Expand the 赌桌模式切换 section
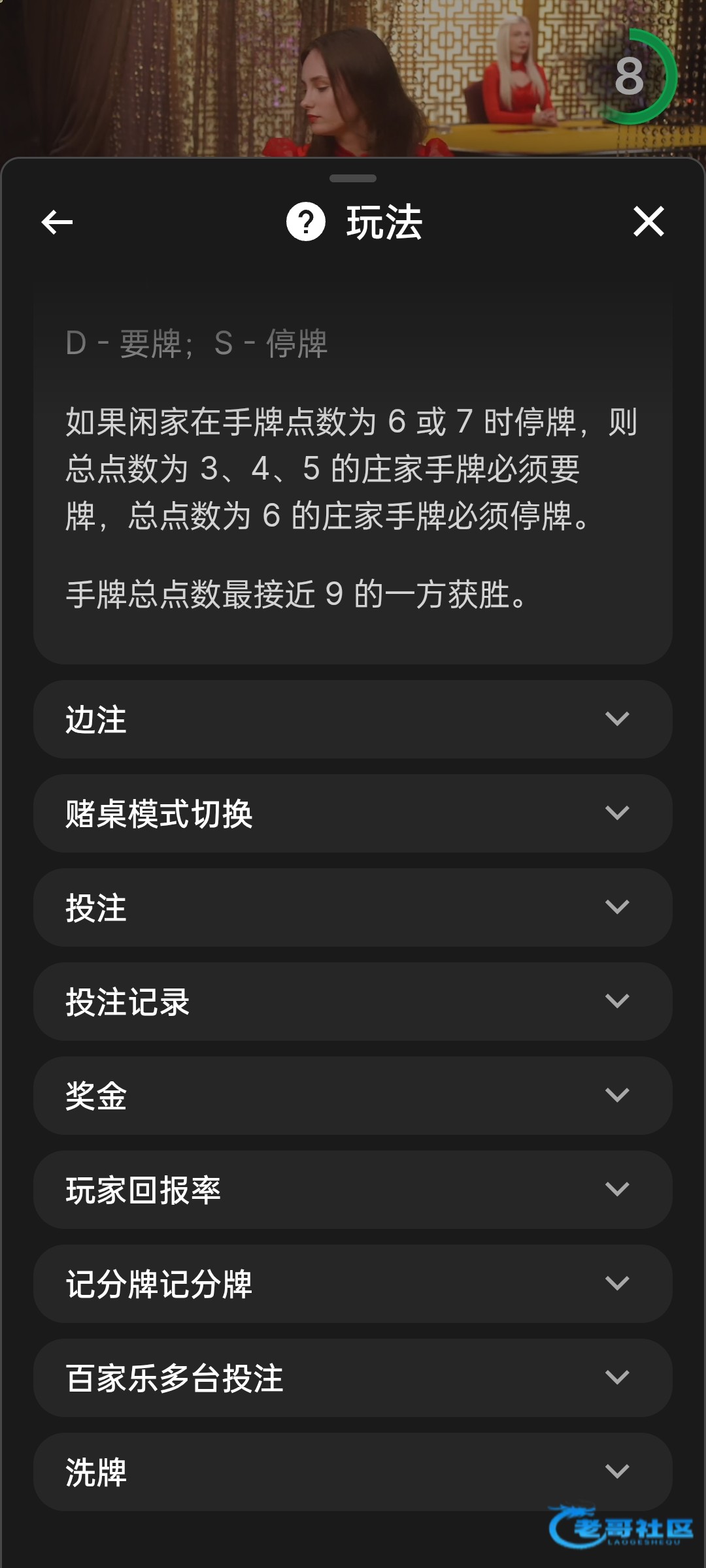Image resolution: width=706 pixels, height=1568 pixels. [353, 813]
